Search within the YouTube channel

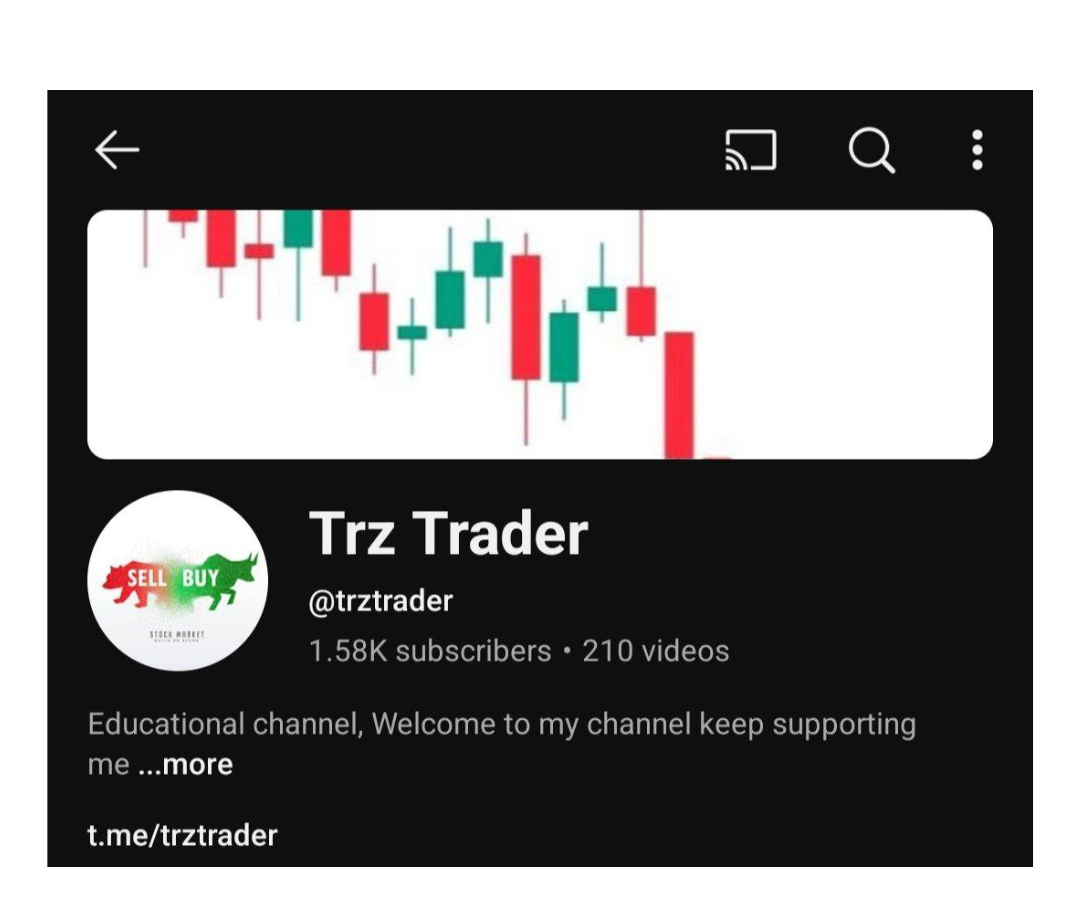tap(871, 151)
